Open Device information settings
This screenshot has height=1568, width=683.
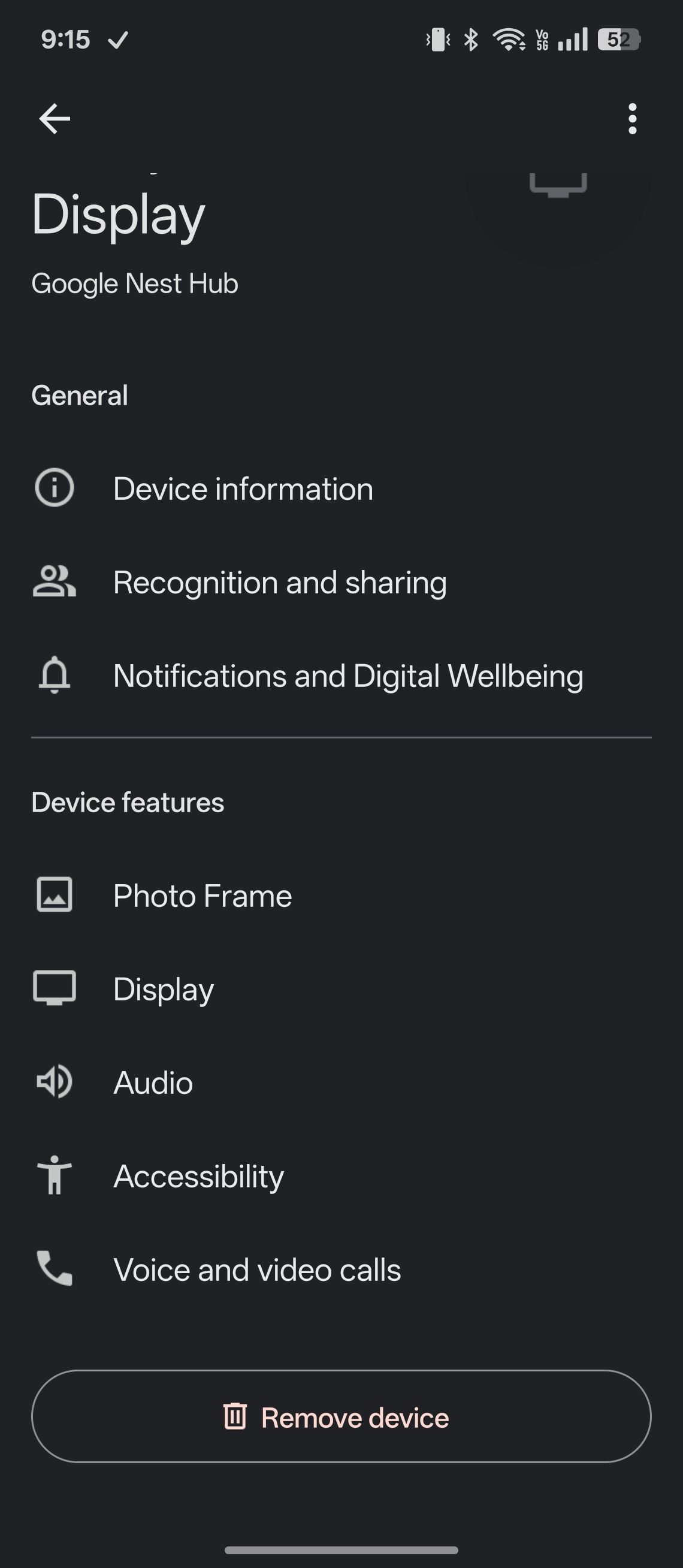click(x=243, y=487)
